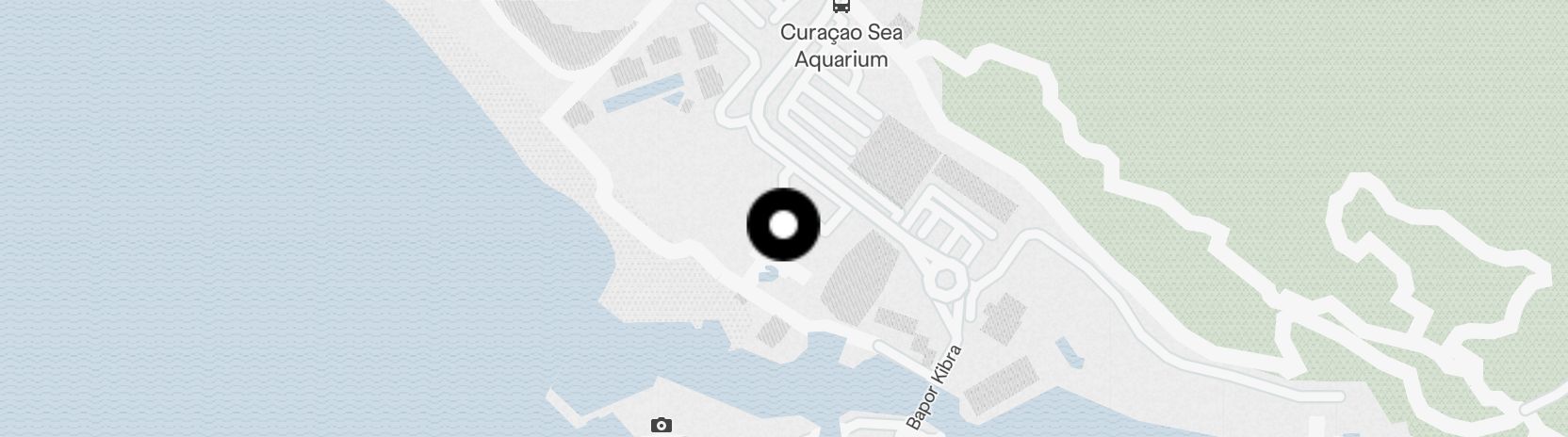1568x437 pixels.
Task: Open the Curaçao Sea Aquarium place label
Action: (x=841, y=45)
